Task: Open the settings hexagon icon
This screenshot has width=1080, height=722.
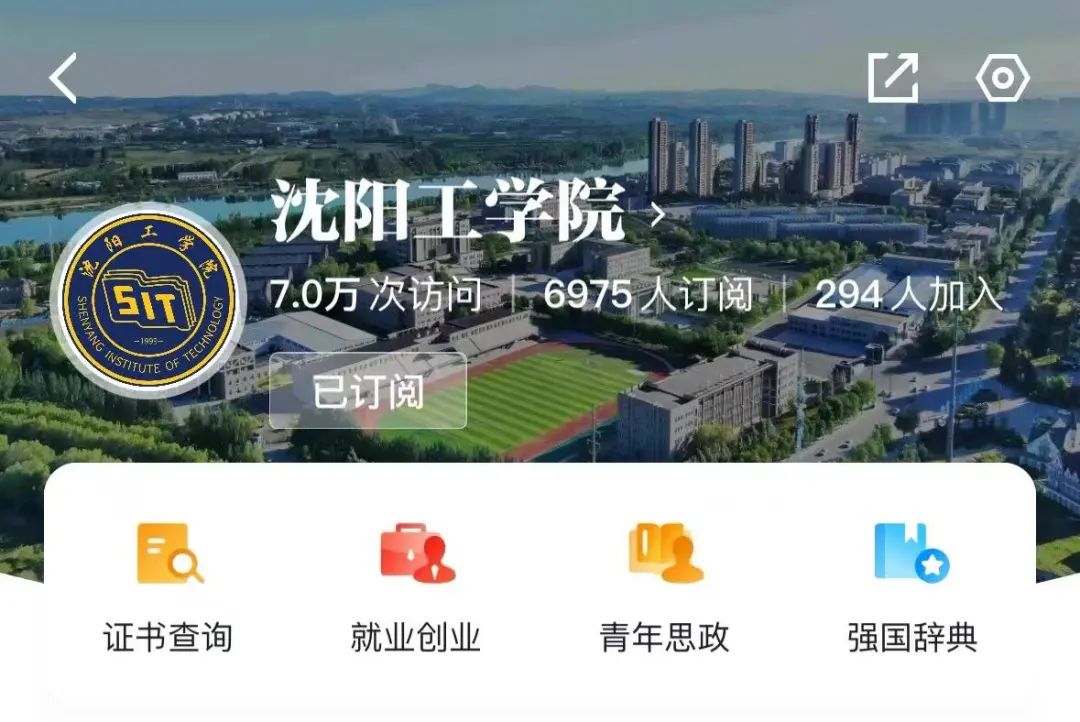Action: (x=1002, y=78)
